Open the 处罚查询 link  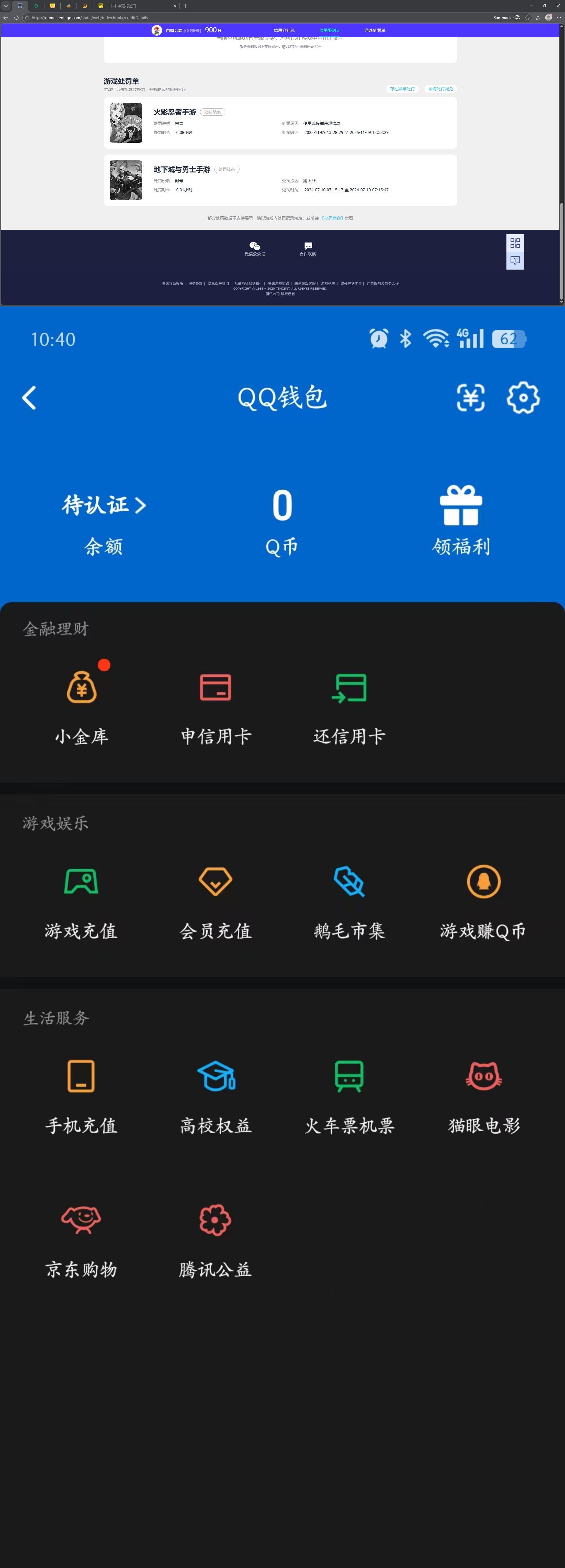(x=333, y=218)
